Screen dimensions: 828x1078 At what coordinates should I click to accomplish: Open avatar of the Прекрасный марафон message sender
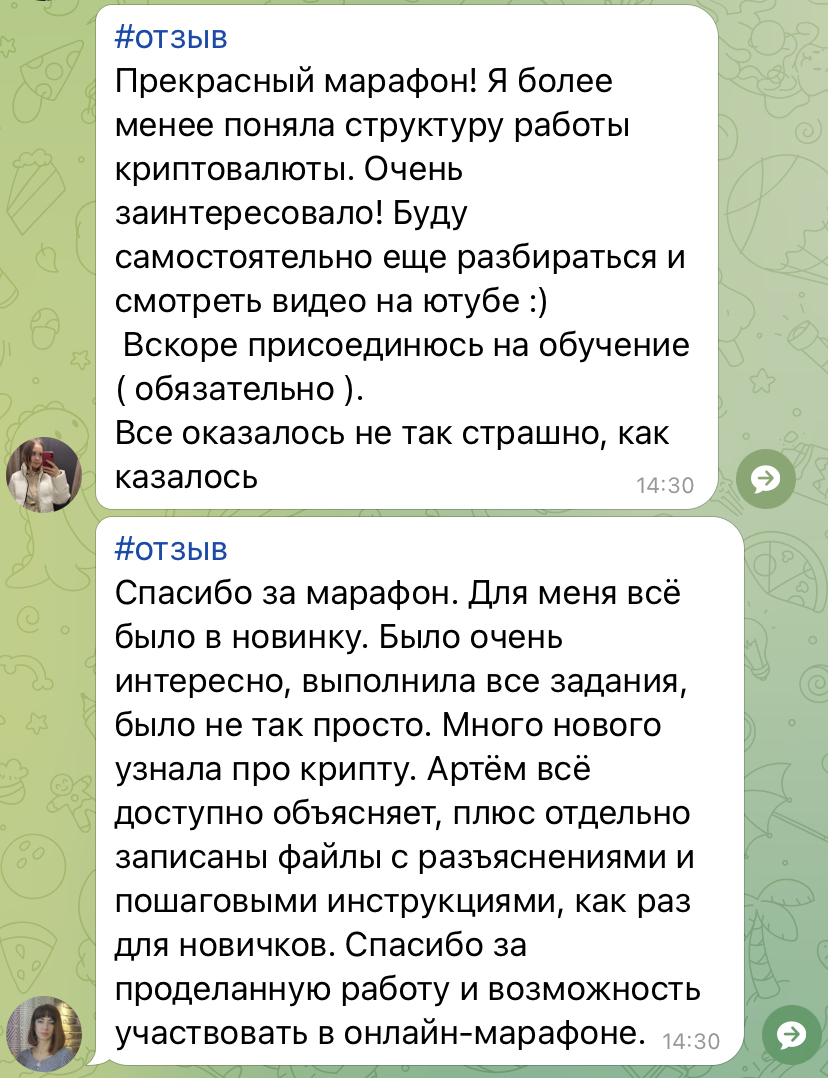coord(44,473)
